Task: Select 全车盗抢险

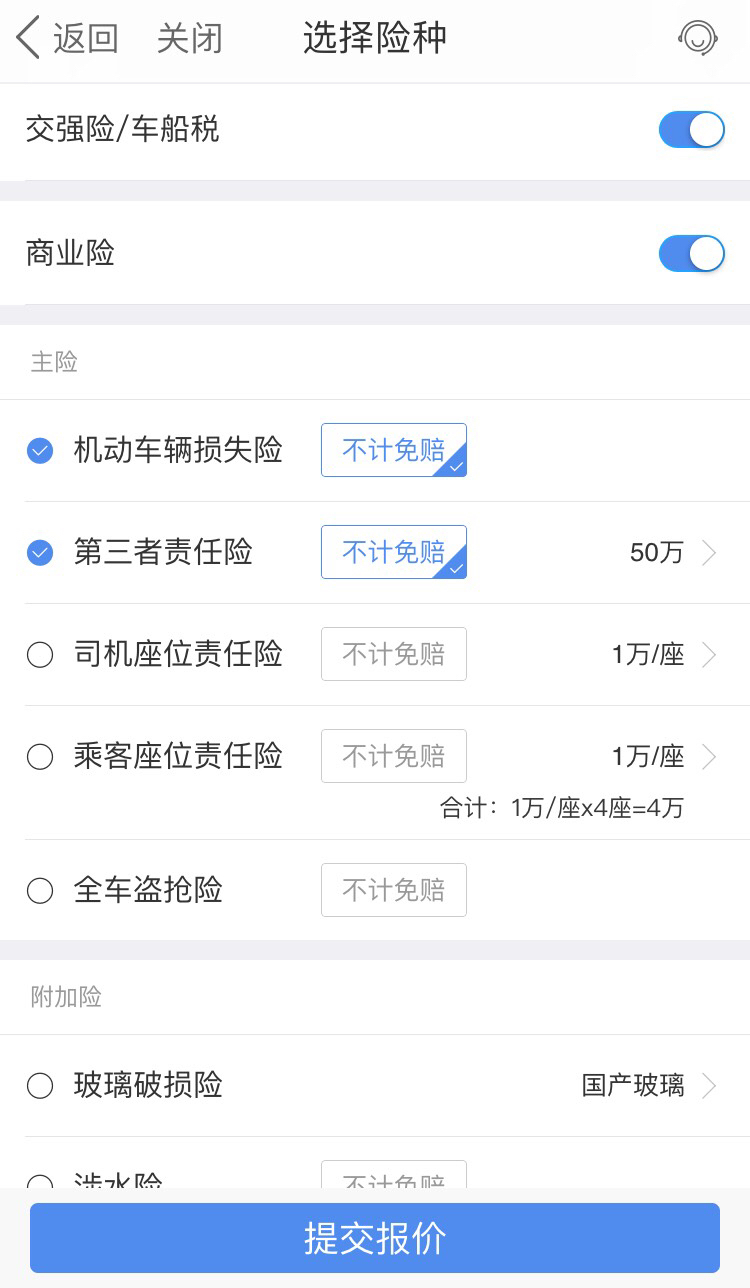Action: click(x=40, y=891)
